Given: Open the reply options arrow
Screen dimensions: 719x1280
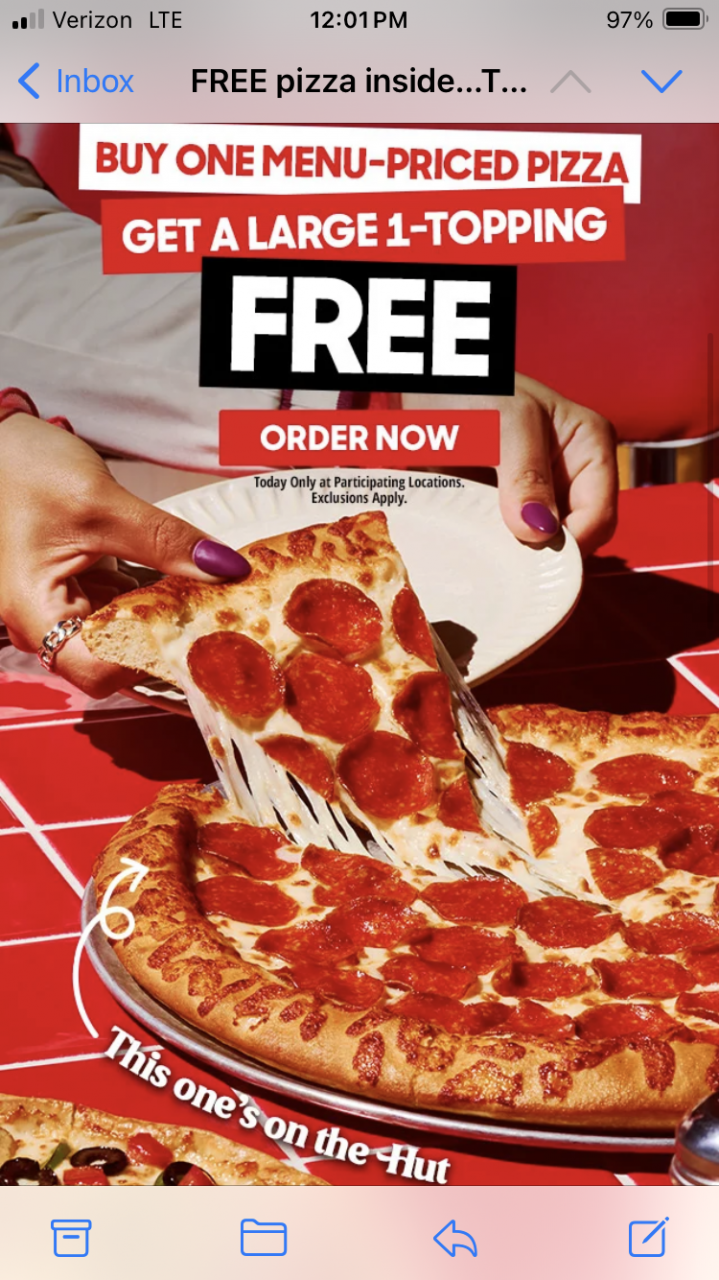Looking at the screenshot, I should click(x=455, y=1238).
